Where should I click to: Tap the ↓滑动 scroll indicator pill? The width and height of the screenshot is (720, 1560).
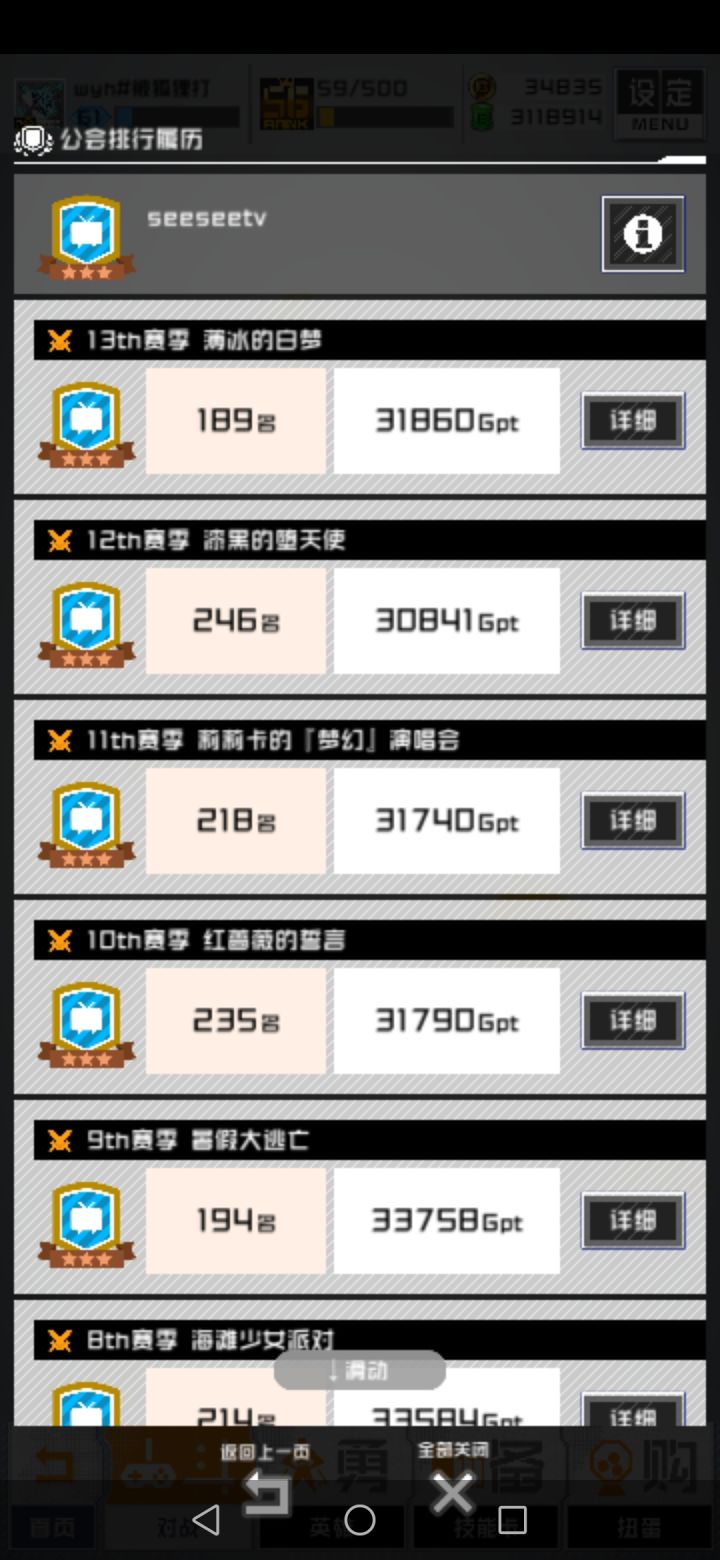[x=359, y=1370]
